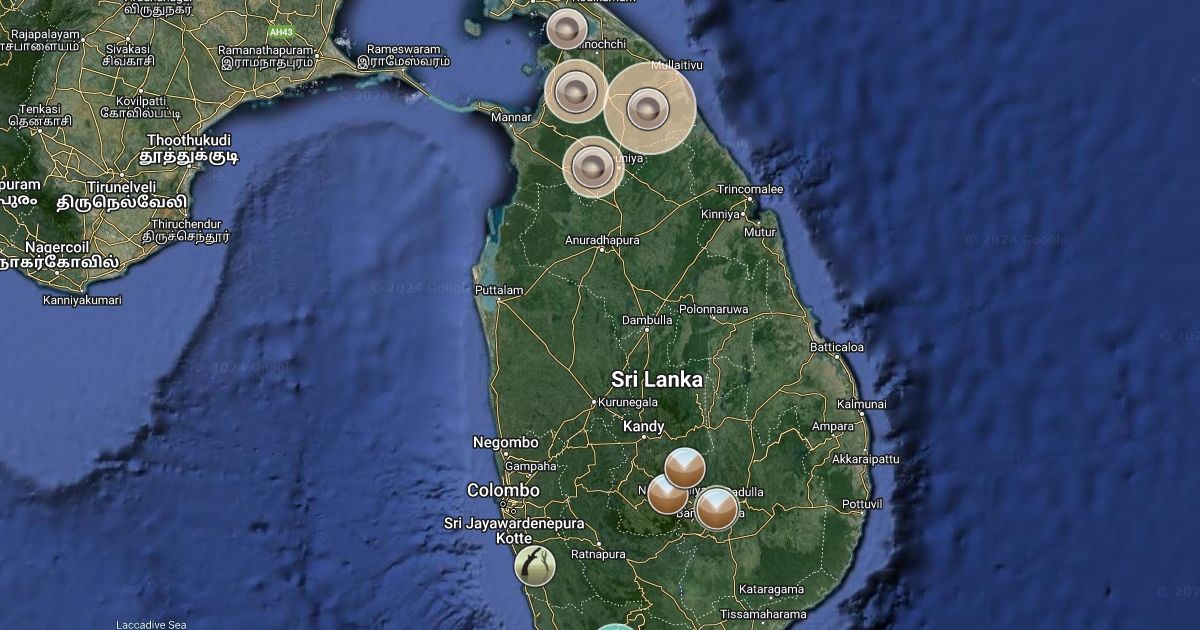Tap the brown marker near Bandarawela
The height and width of the screenshot is (630, 1200).
point(716,509)
